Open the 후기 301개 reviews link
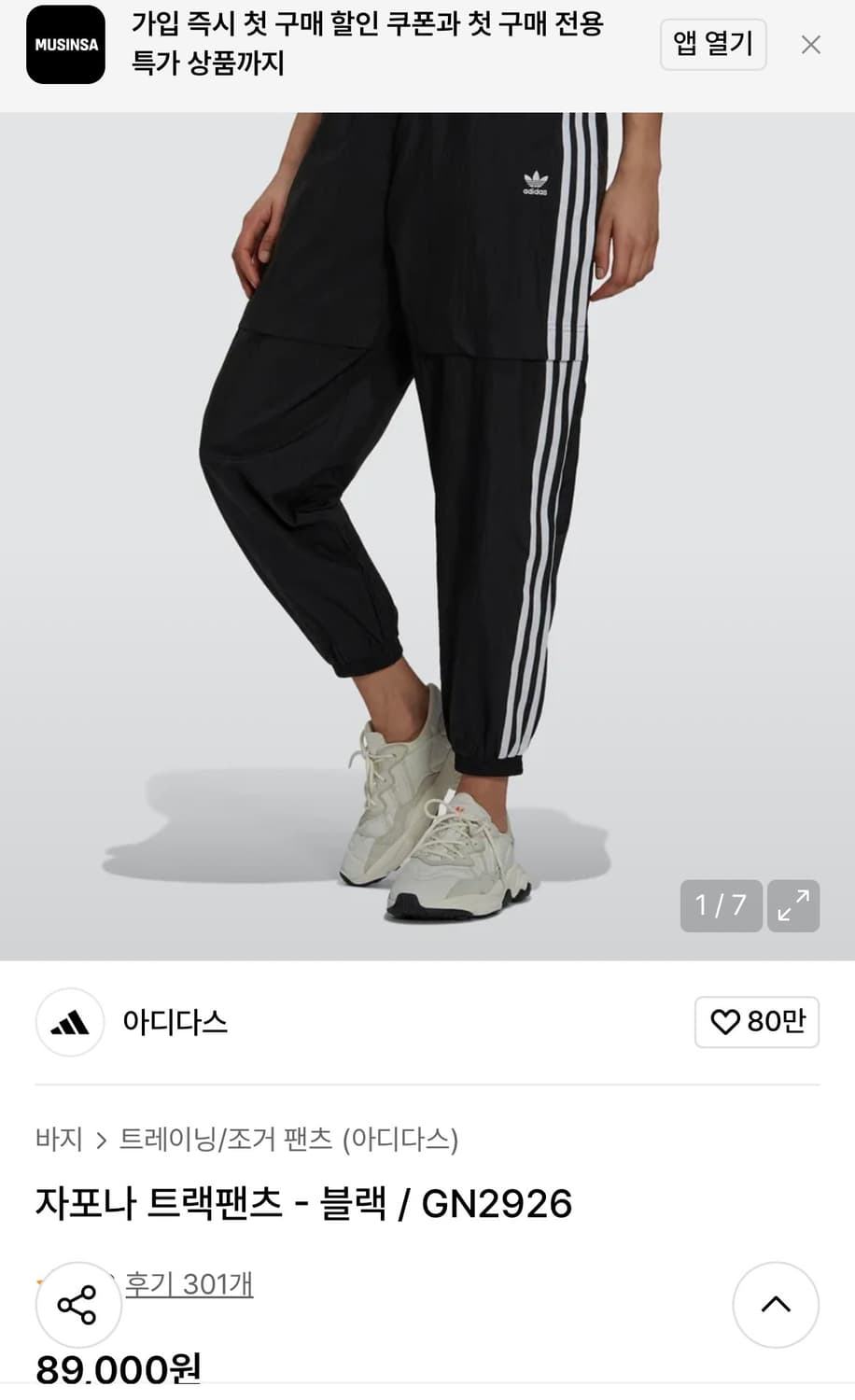The height and width of the screenshot is (1400, 855). (189, 1284)
